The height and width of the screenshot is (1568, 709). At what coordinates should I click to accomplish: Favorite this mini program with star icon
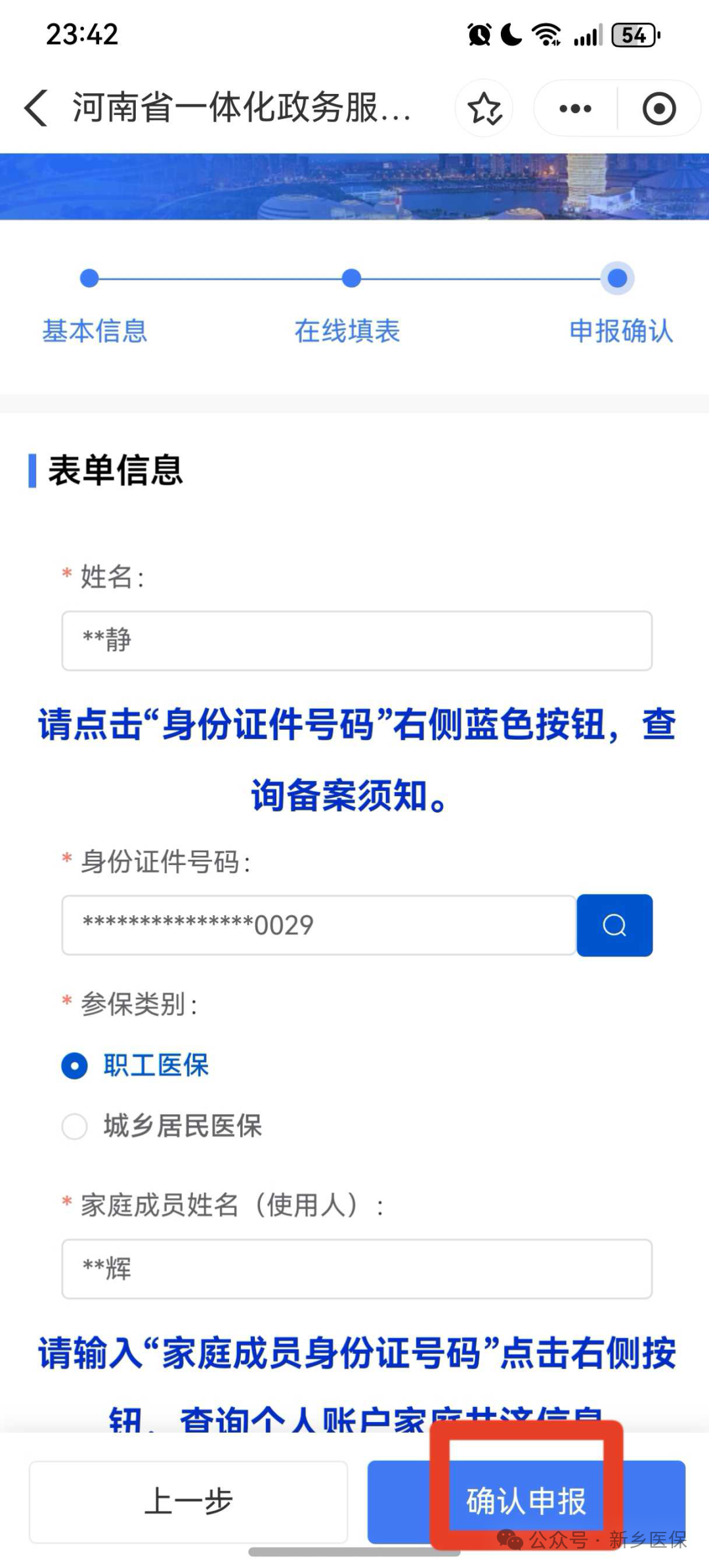(484, 108)
